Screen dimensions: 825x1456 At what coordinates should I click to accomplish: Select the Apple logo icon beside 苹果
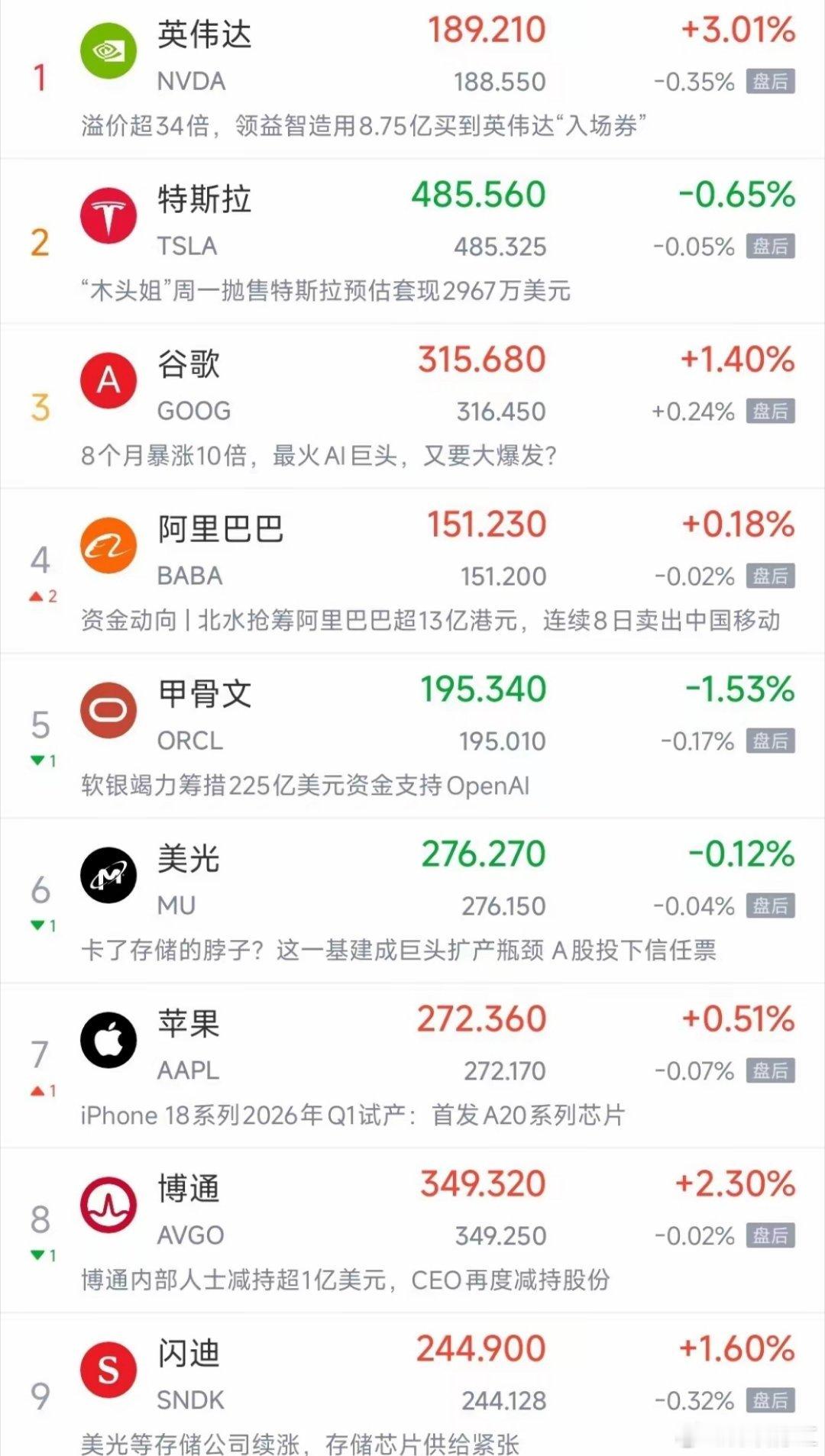pos(108,1041)
